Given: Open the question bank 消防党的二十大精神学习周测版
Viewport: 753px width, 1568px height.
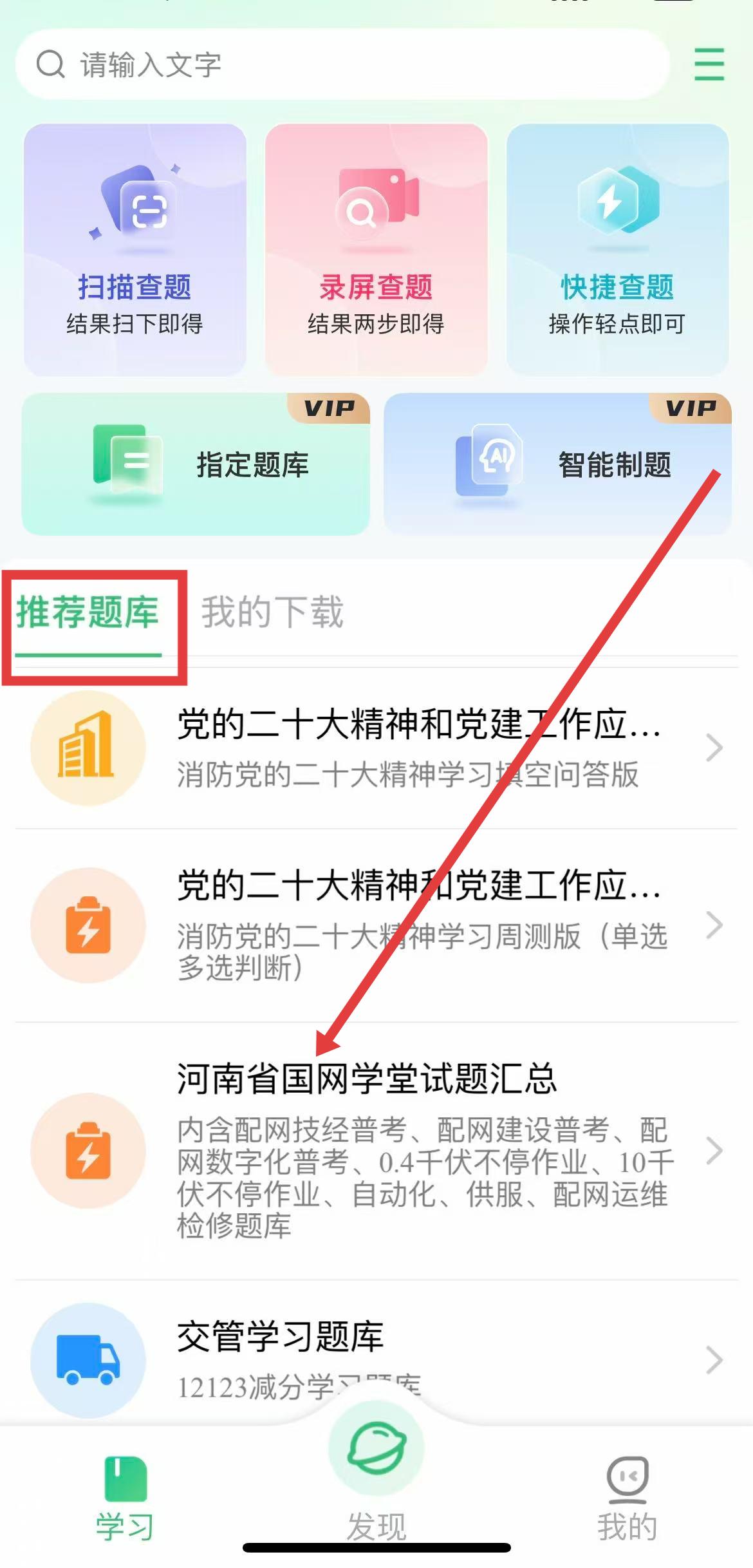Looking at the screenshot, I should 376,925.
